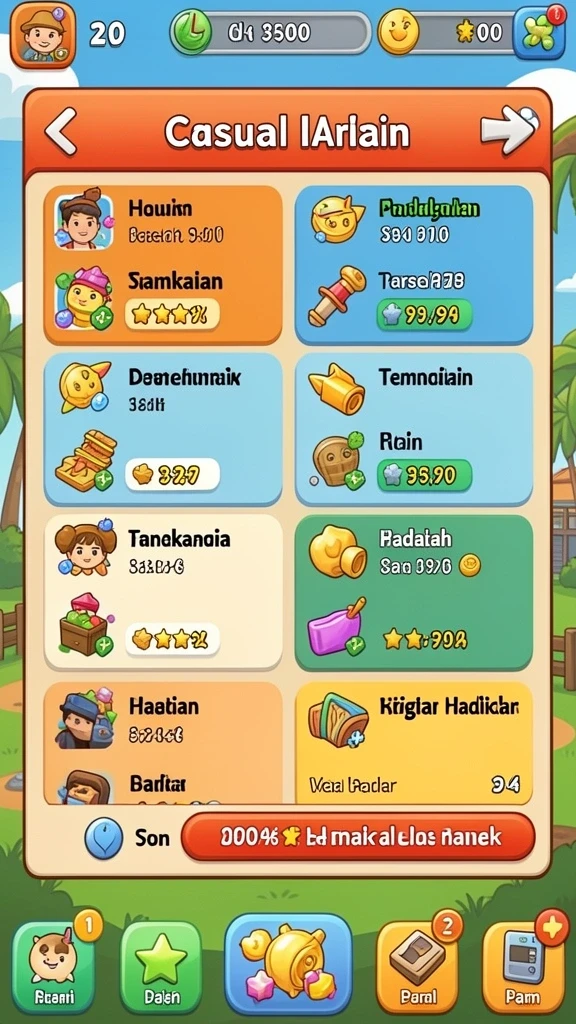Screen dimensions: 576x1024
Task: Open the Haatian card
Action: click(163, 743)
